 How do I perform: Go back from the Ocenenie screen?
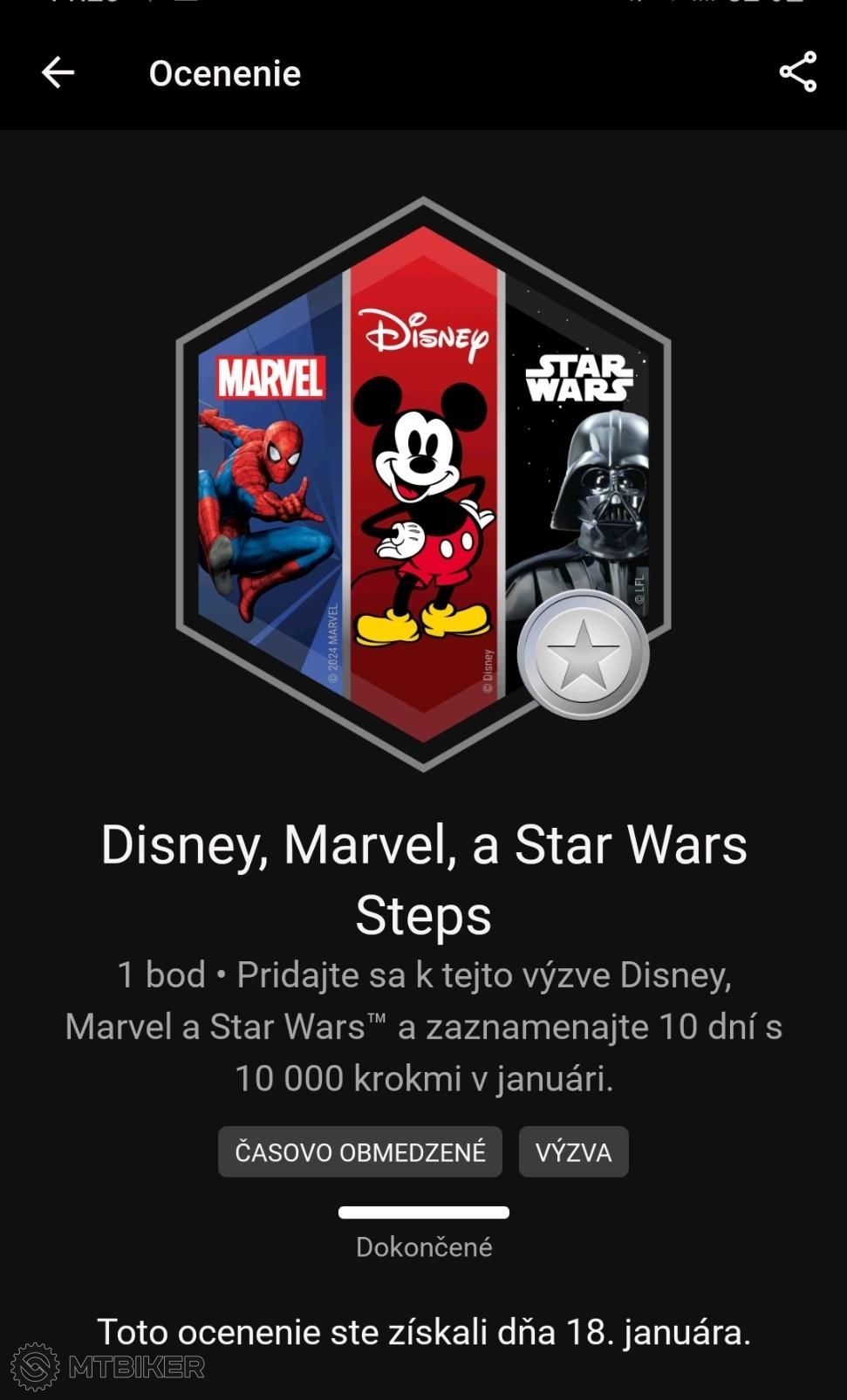[58, 72]
